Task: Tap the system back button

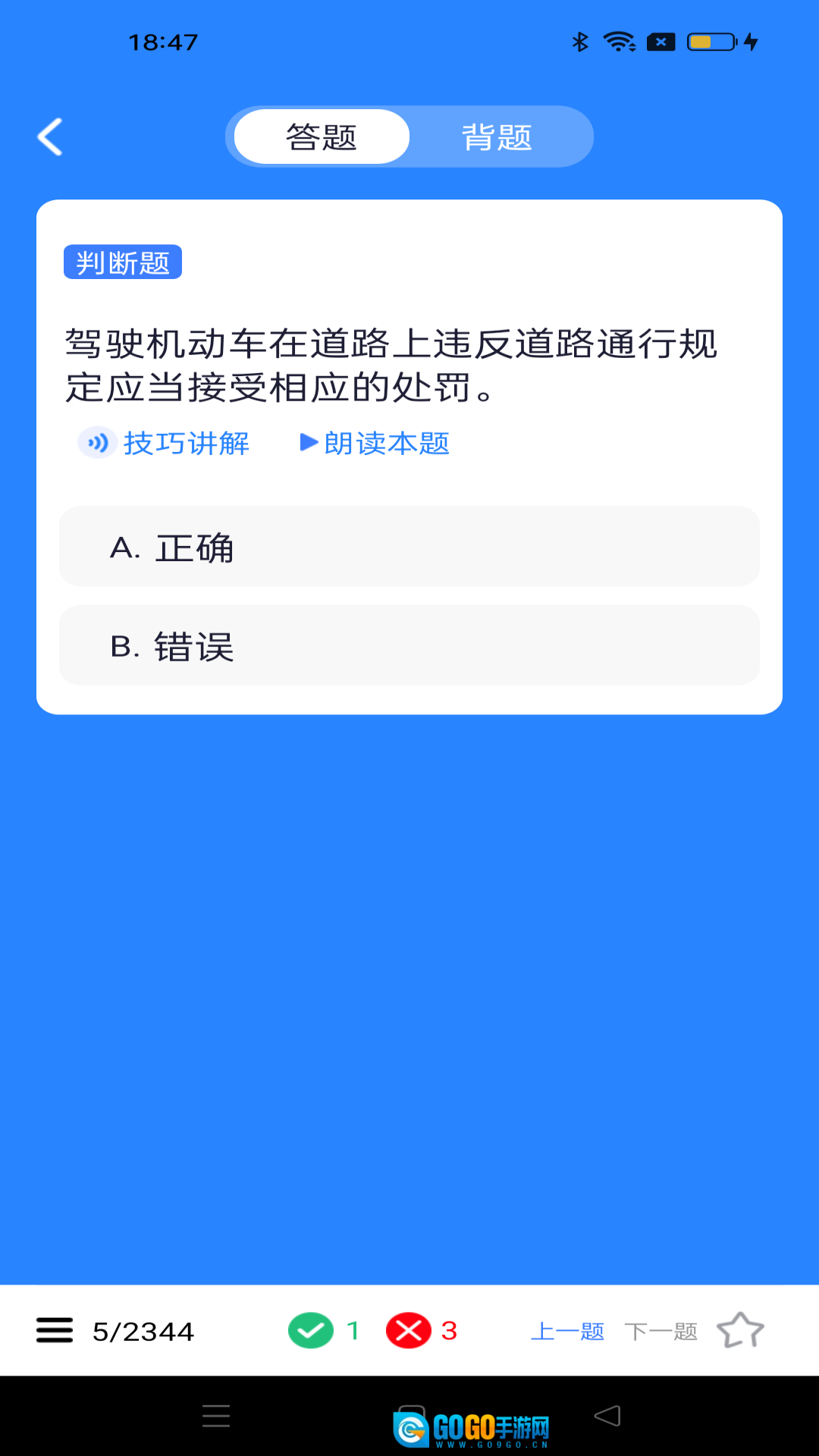Action: click(x=607, y=1416)
